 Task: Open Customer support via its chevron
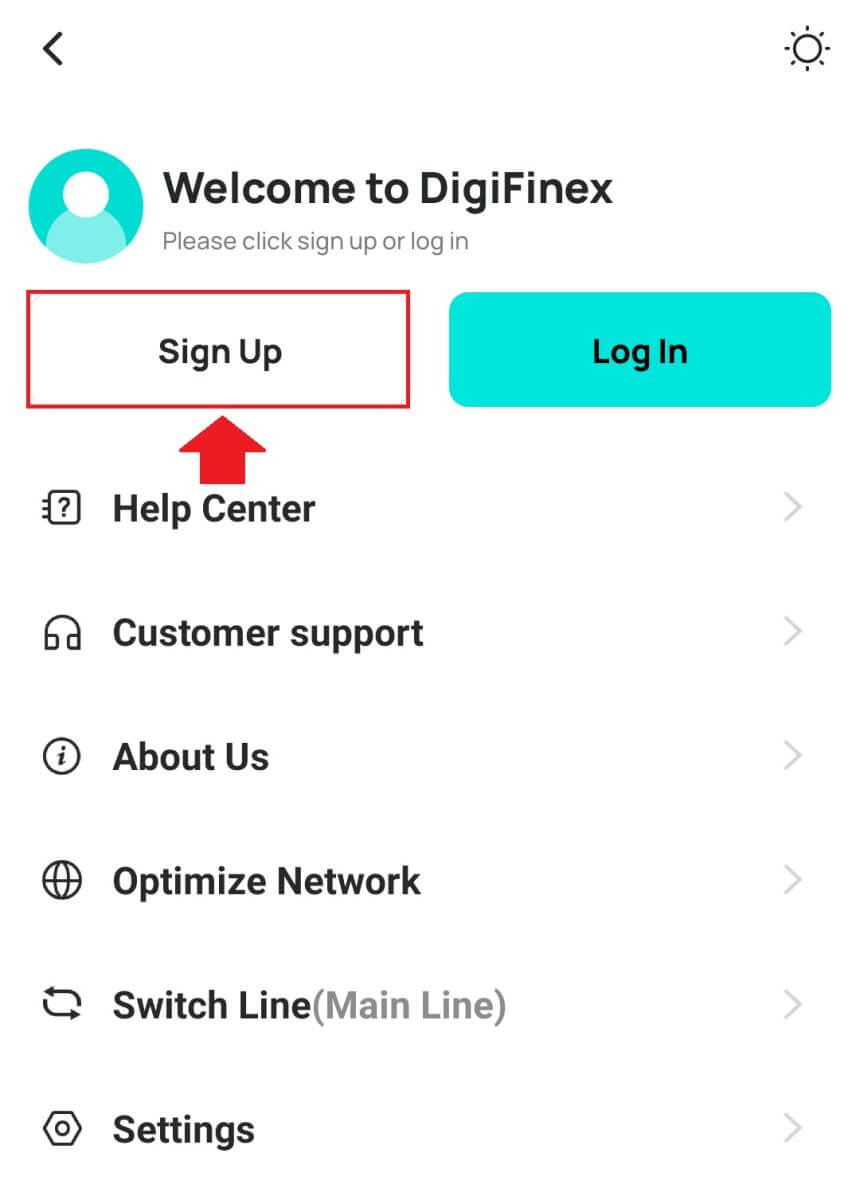pos(792,631)
